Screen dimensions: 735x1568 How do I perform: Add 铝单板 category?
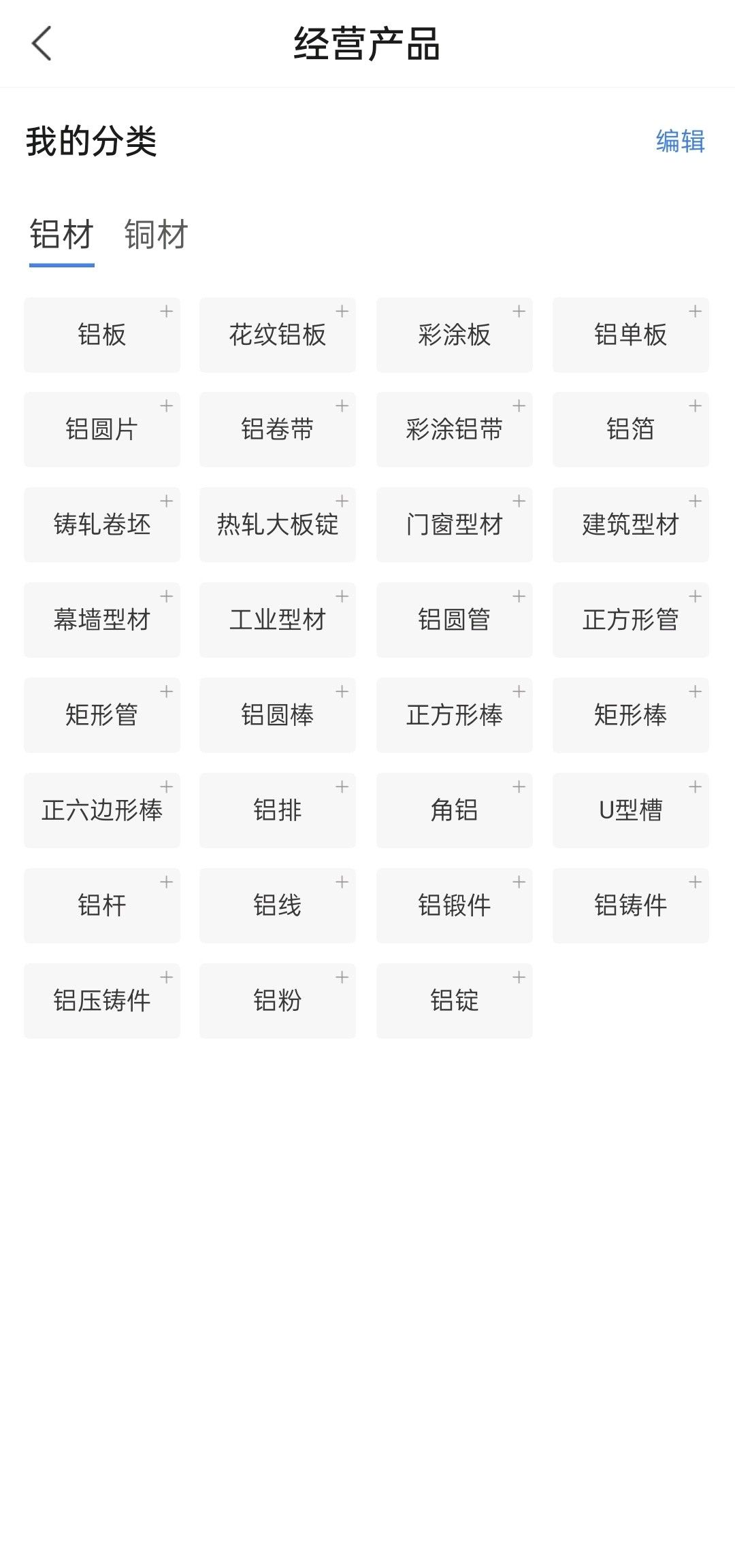tap(631, 335)
